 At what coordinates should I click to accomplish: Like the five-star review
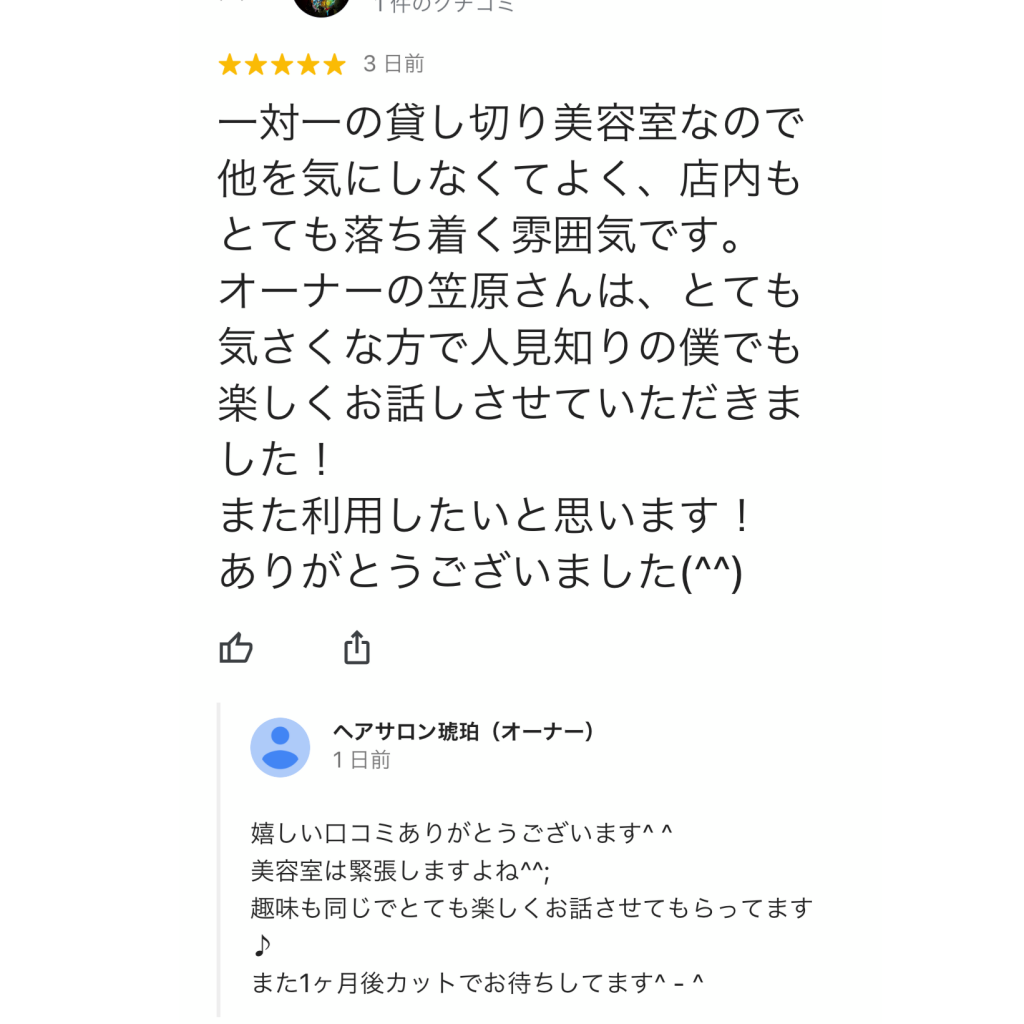point(236,648)
